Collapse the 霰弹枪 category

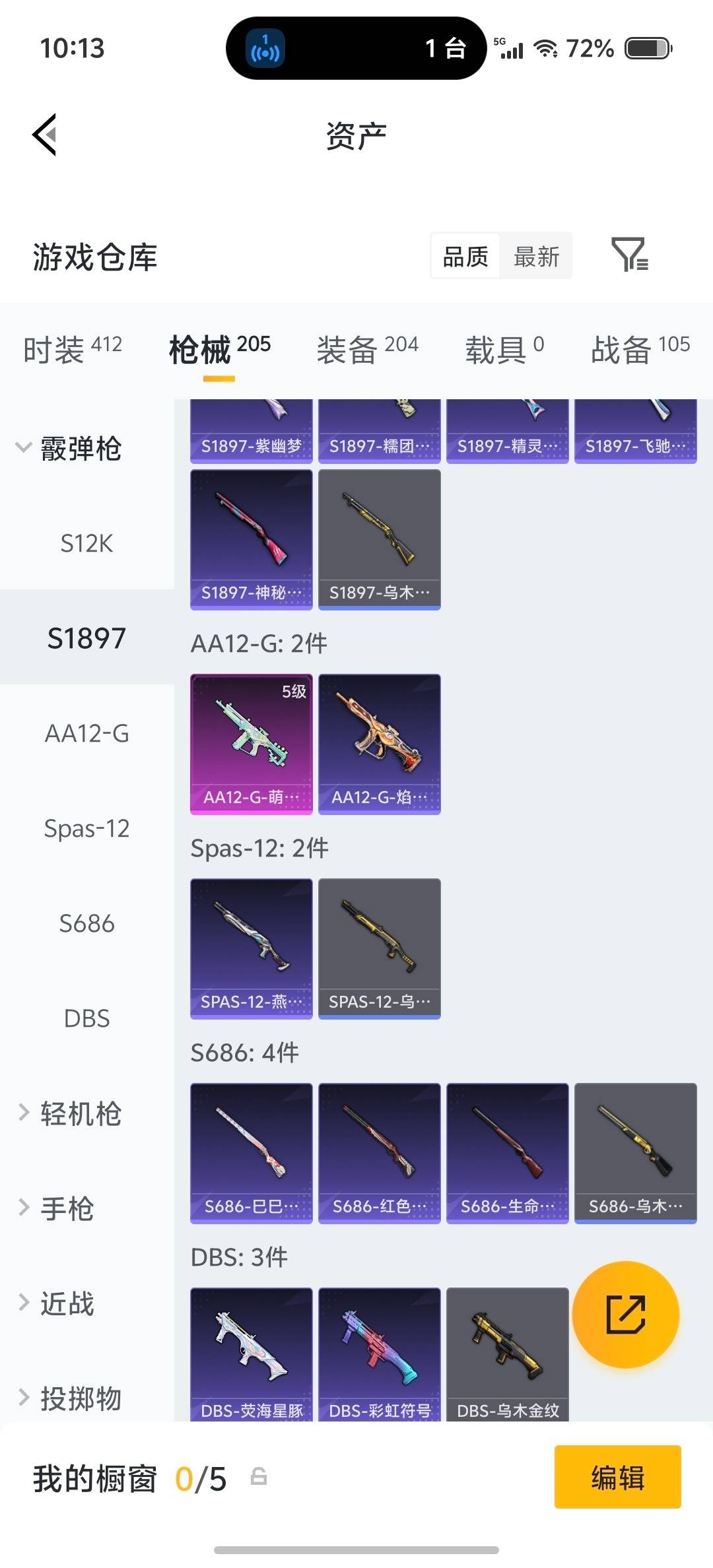[x=69, y=449]
